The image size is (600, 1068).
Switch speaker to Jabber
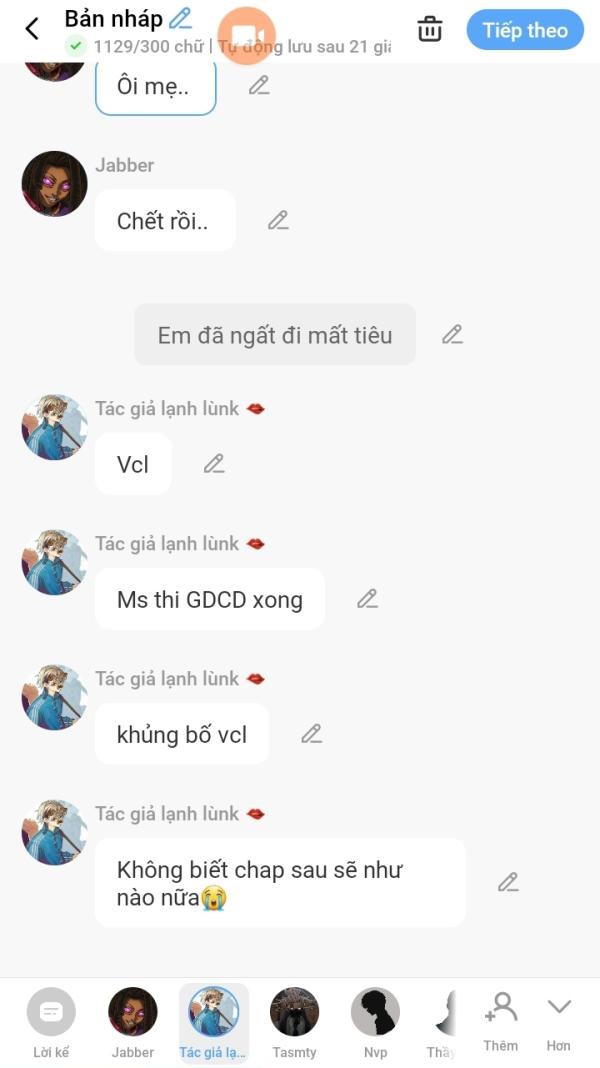tap(133, 1020)
